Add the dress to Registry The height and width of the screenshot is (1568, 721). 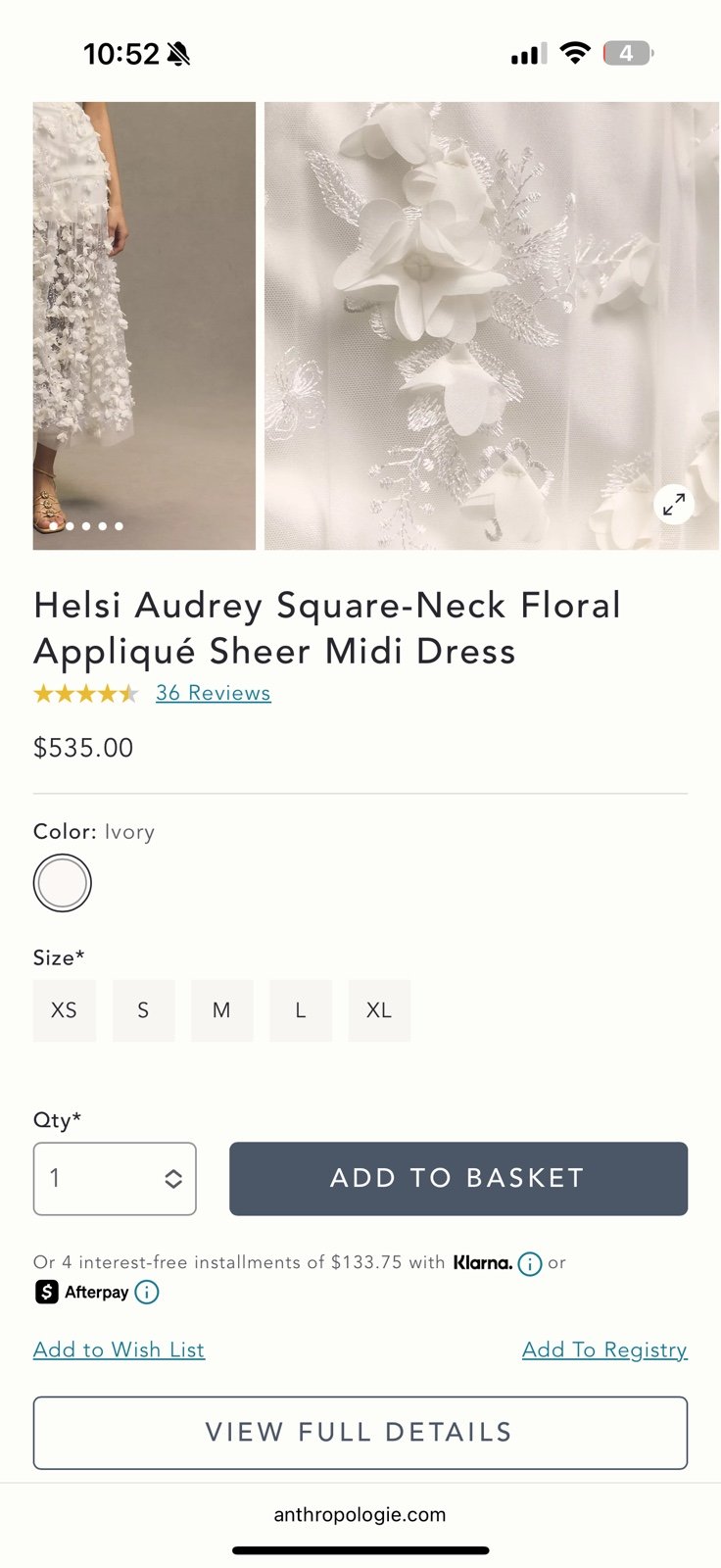604,1349
